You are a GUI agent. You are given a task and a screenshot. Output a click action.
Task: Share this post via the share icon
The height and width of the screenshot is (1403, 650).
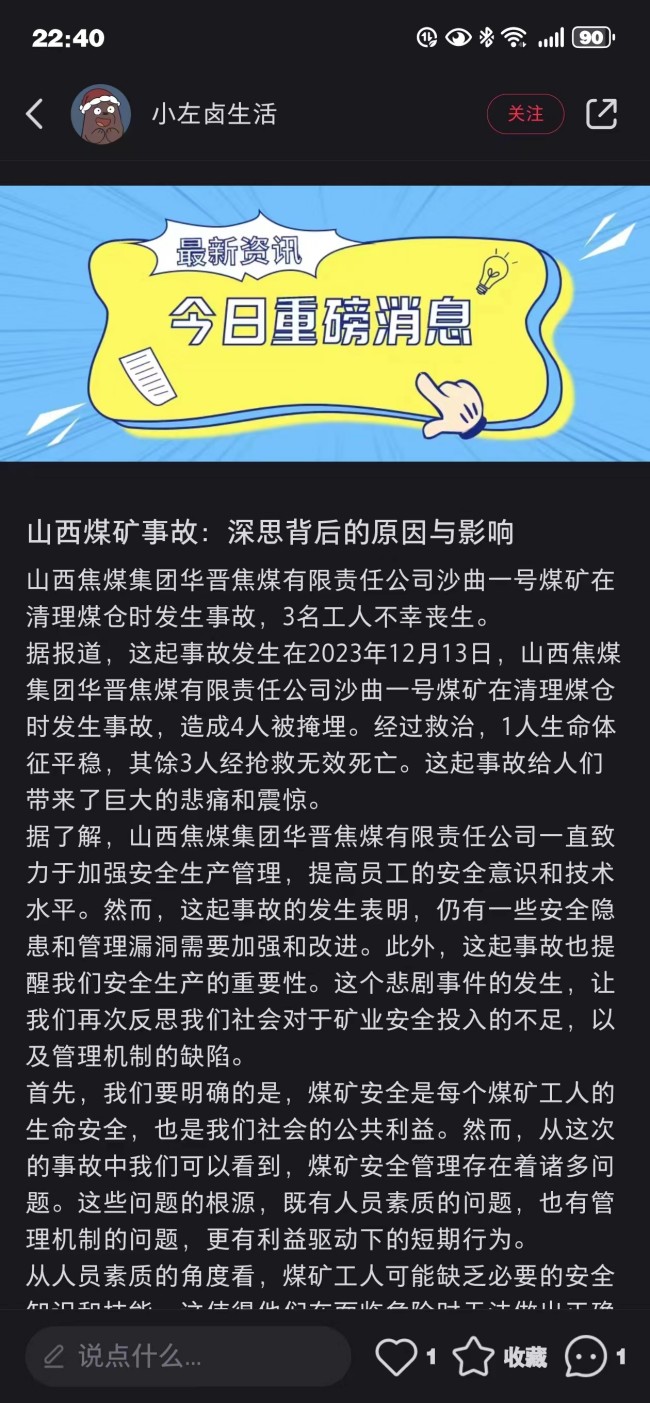[601, 114]
